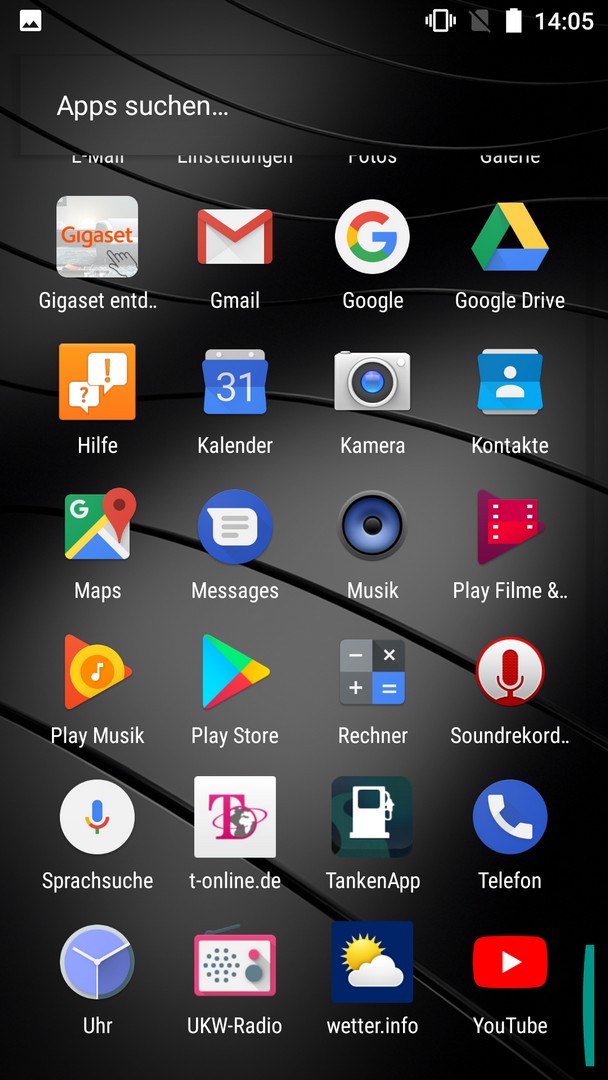
Task: Launch the Hilfe app
Action: point(97,382)
